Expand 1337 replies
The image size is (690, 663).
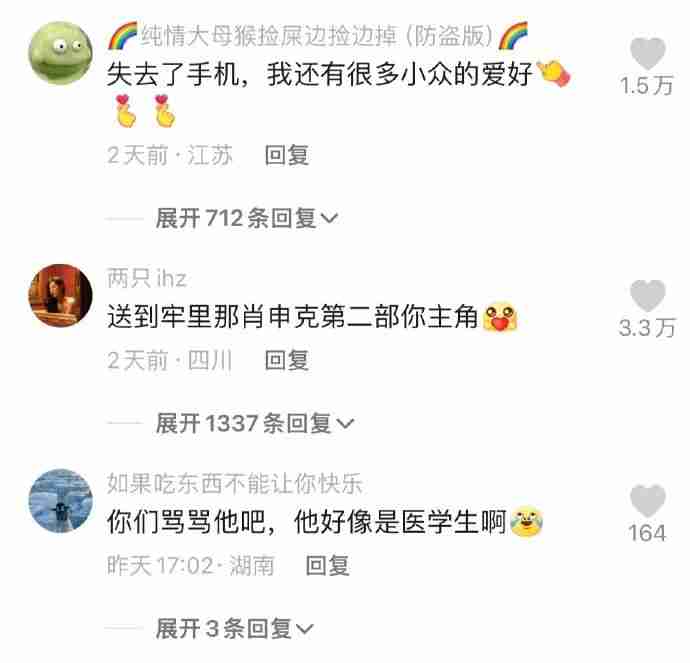click(x=254, y=423)
